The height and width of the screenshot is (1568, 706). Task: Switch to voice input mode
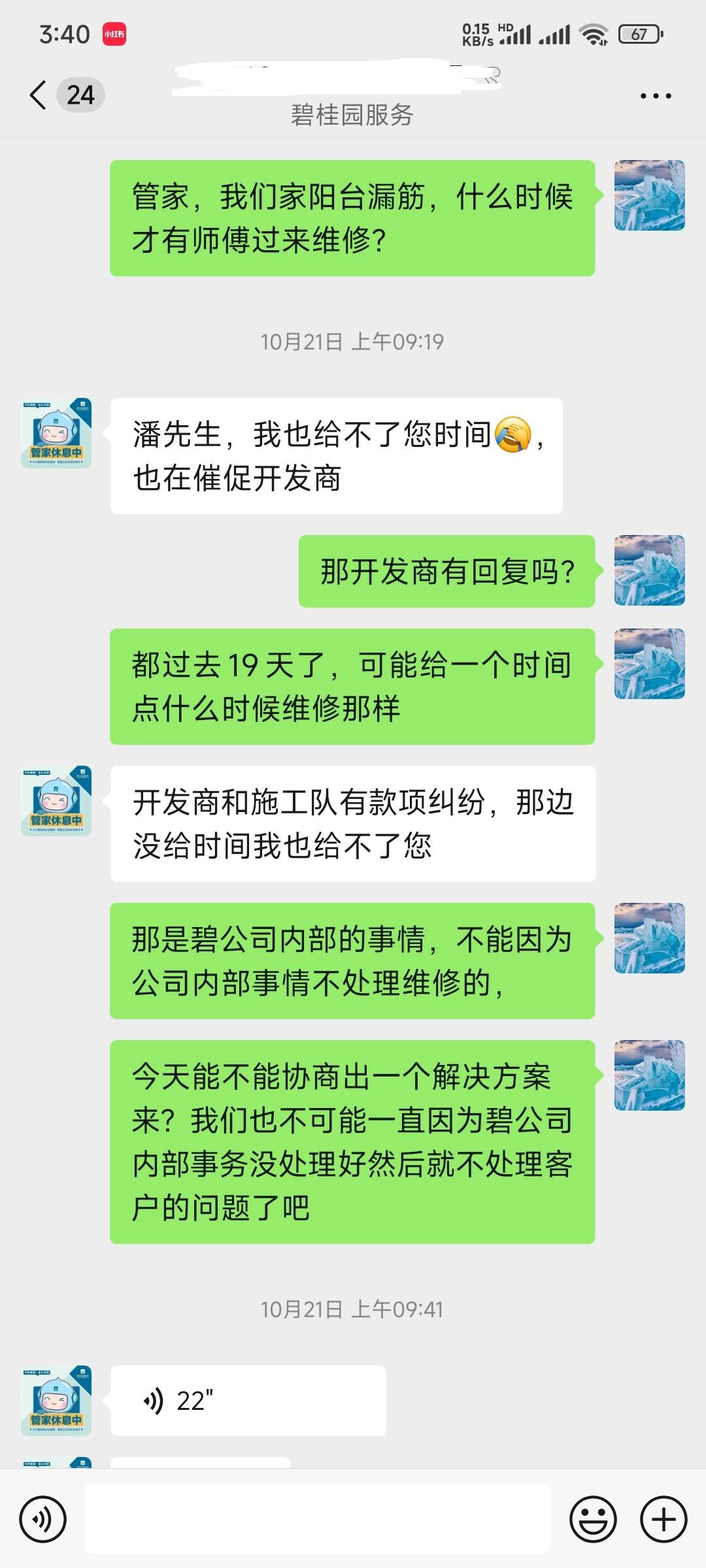click(x=43, y=1520)
